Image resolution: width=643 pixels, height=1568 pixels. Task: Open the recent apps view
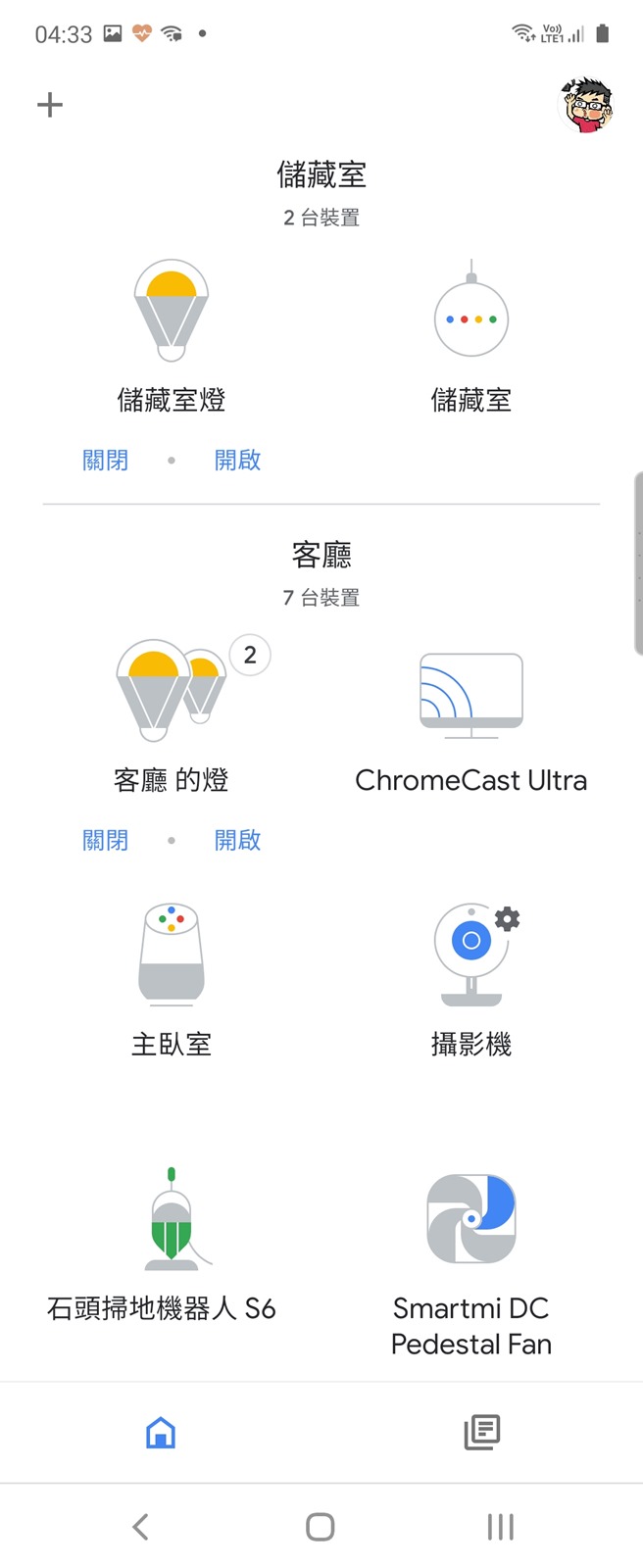[x=500, y=1526]
